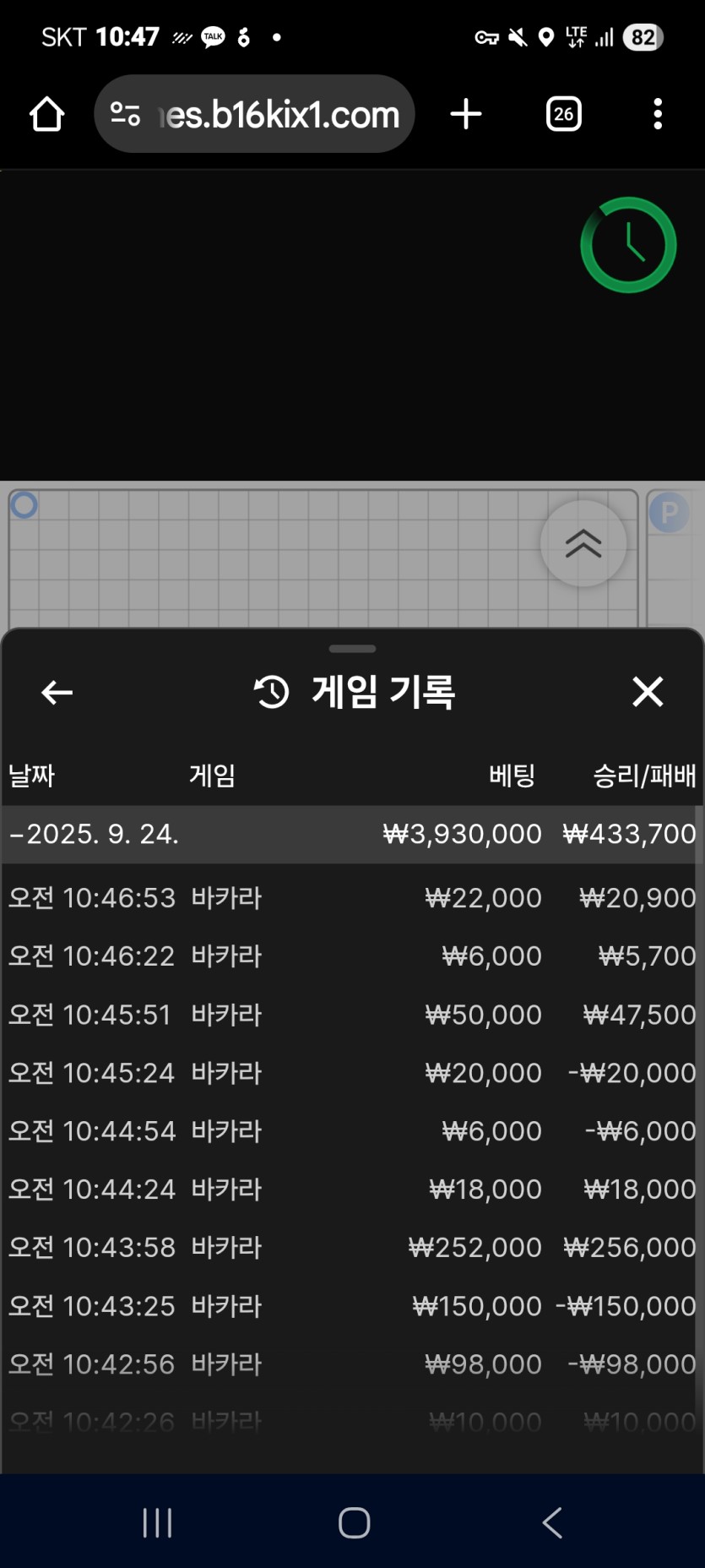Open the 10:44:24 baccarat record

351,1189
